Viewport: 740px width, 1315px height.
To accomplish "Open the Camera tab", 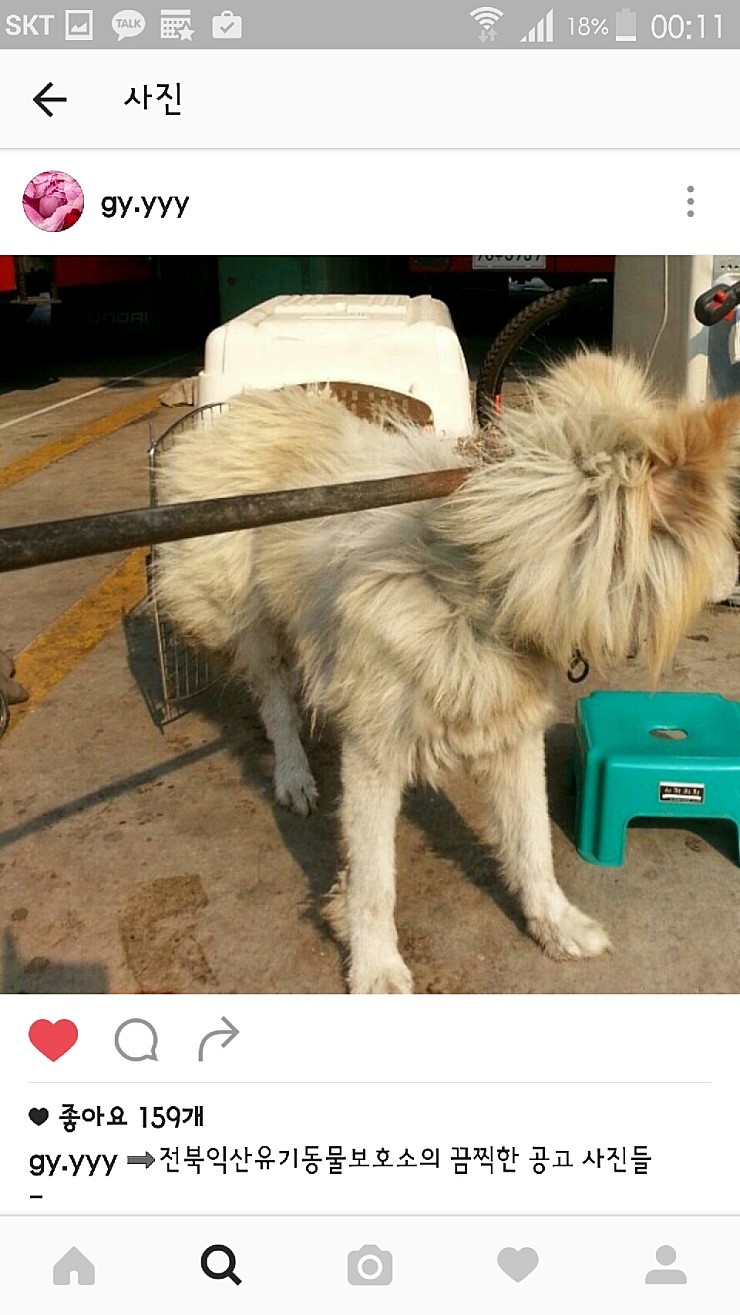I will (369, 1266).
